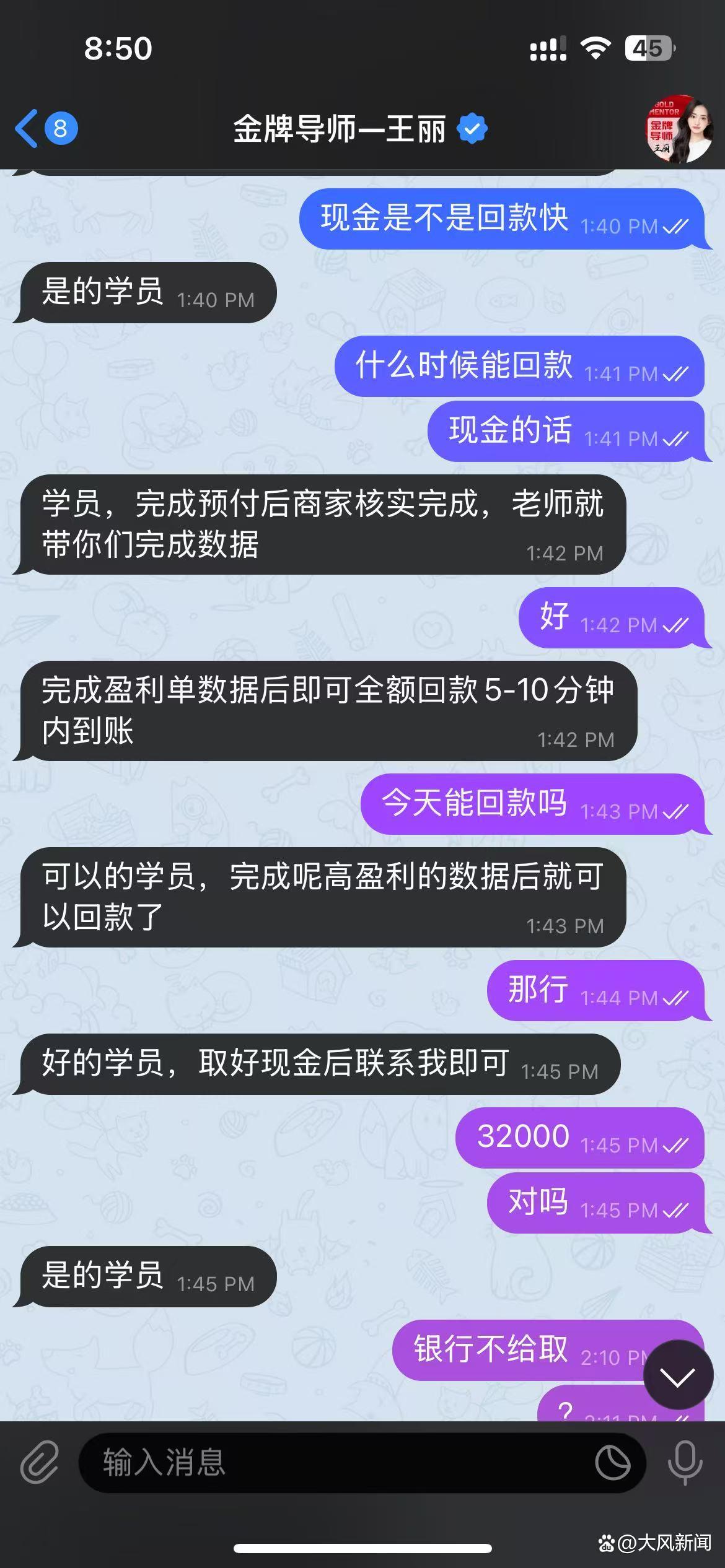Open chat info via the 金牌导师一王丽 title

tap(340, 129)
